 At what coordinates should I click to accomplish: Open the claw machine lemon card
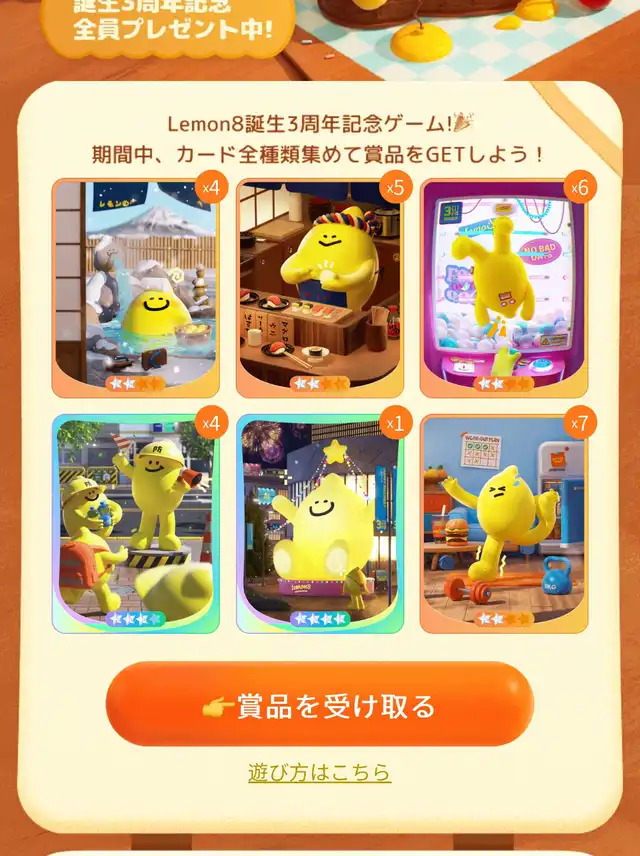(504, 288)
